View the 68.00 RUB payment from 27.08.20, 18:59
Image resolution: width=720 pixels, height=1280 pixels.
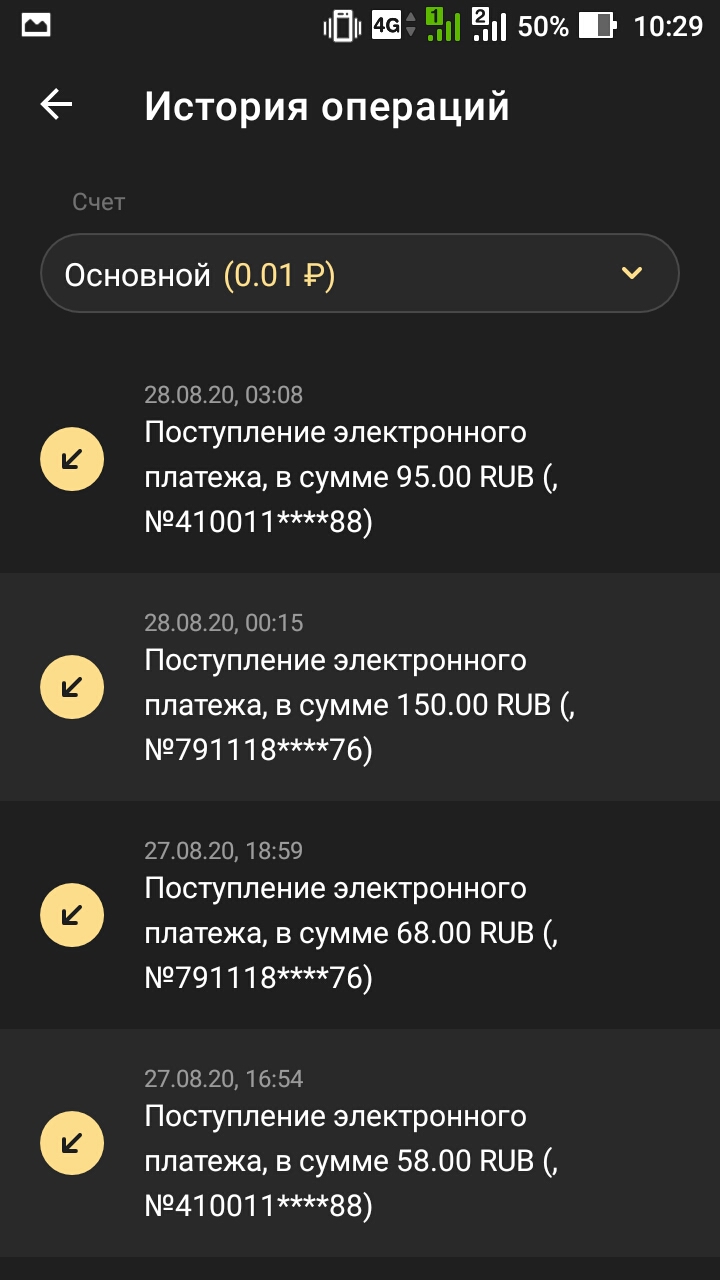tap(360, 916)
